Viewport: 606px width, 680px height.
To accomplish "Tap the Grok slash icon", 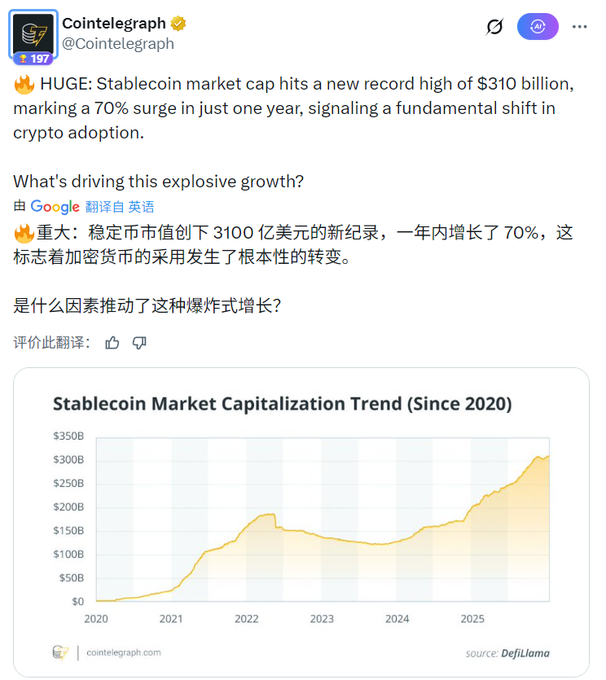I will point(494,27).
